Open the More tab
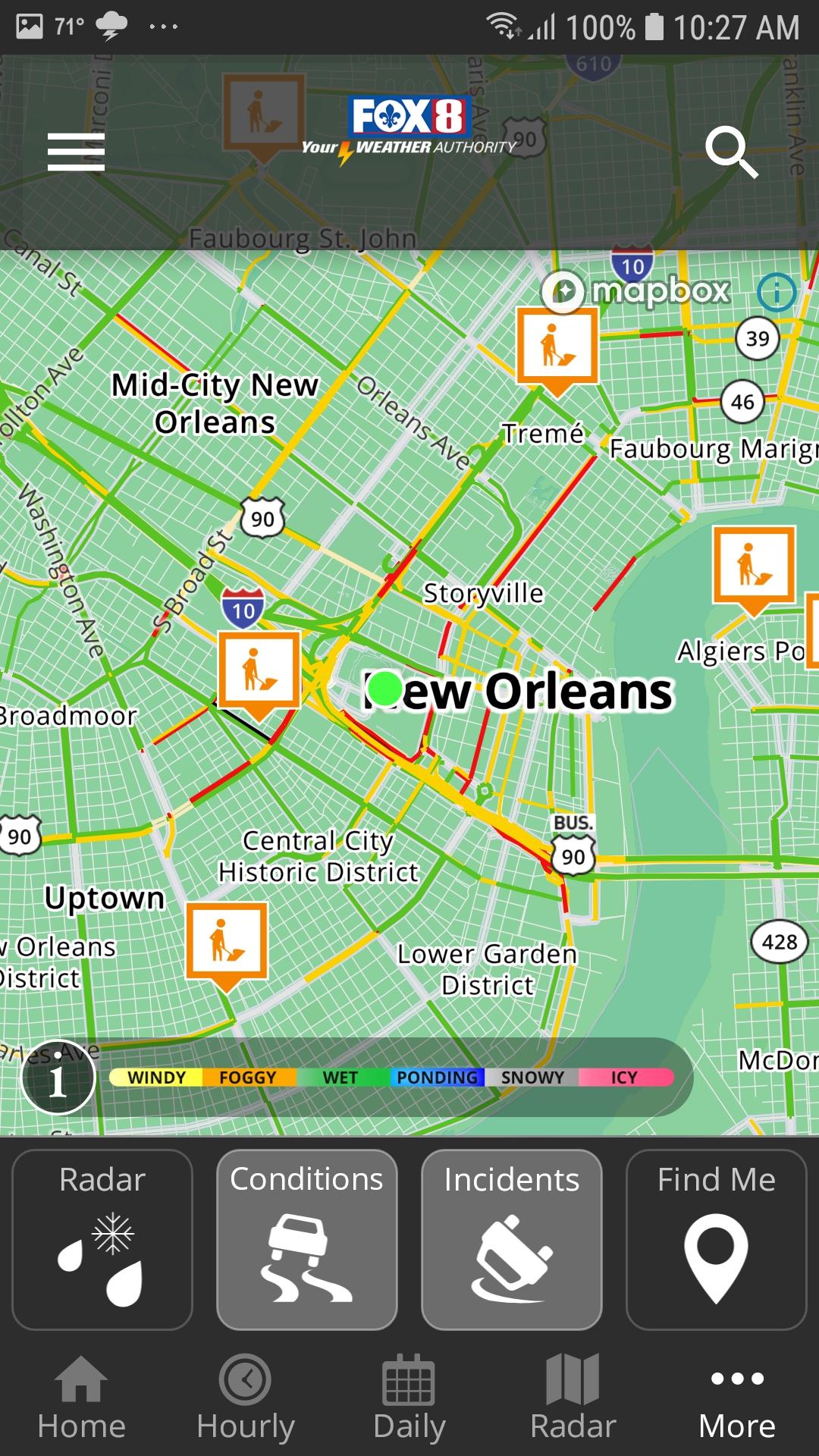Viewport: 819px width, 1456px height. pos(737,1398)
